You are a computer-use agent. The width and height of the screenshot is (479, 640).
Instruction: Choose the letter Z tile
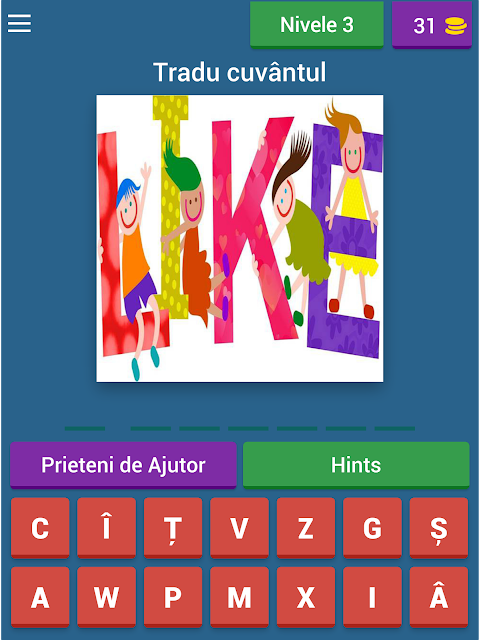click(306, 527)
